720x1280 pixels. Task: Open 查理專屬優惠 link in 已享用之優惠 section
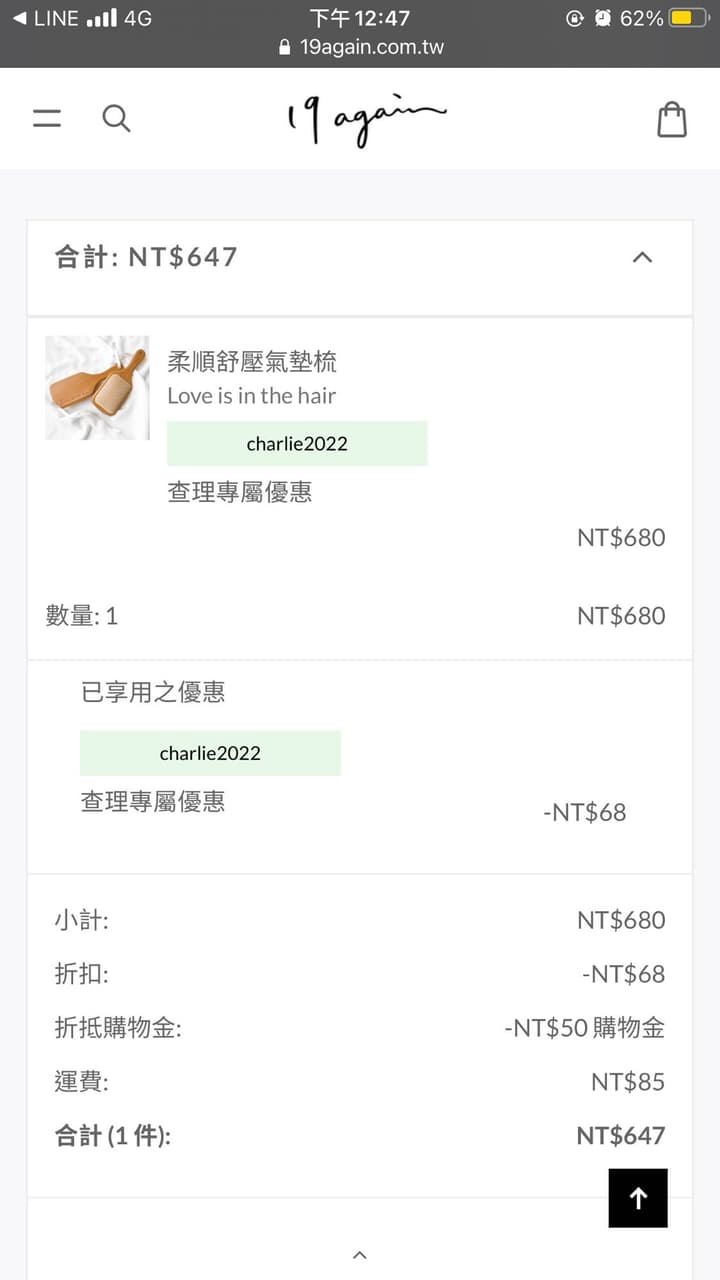[153, 801]
